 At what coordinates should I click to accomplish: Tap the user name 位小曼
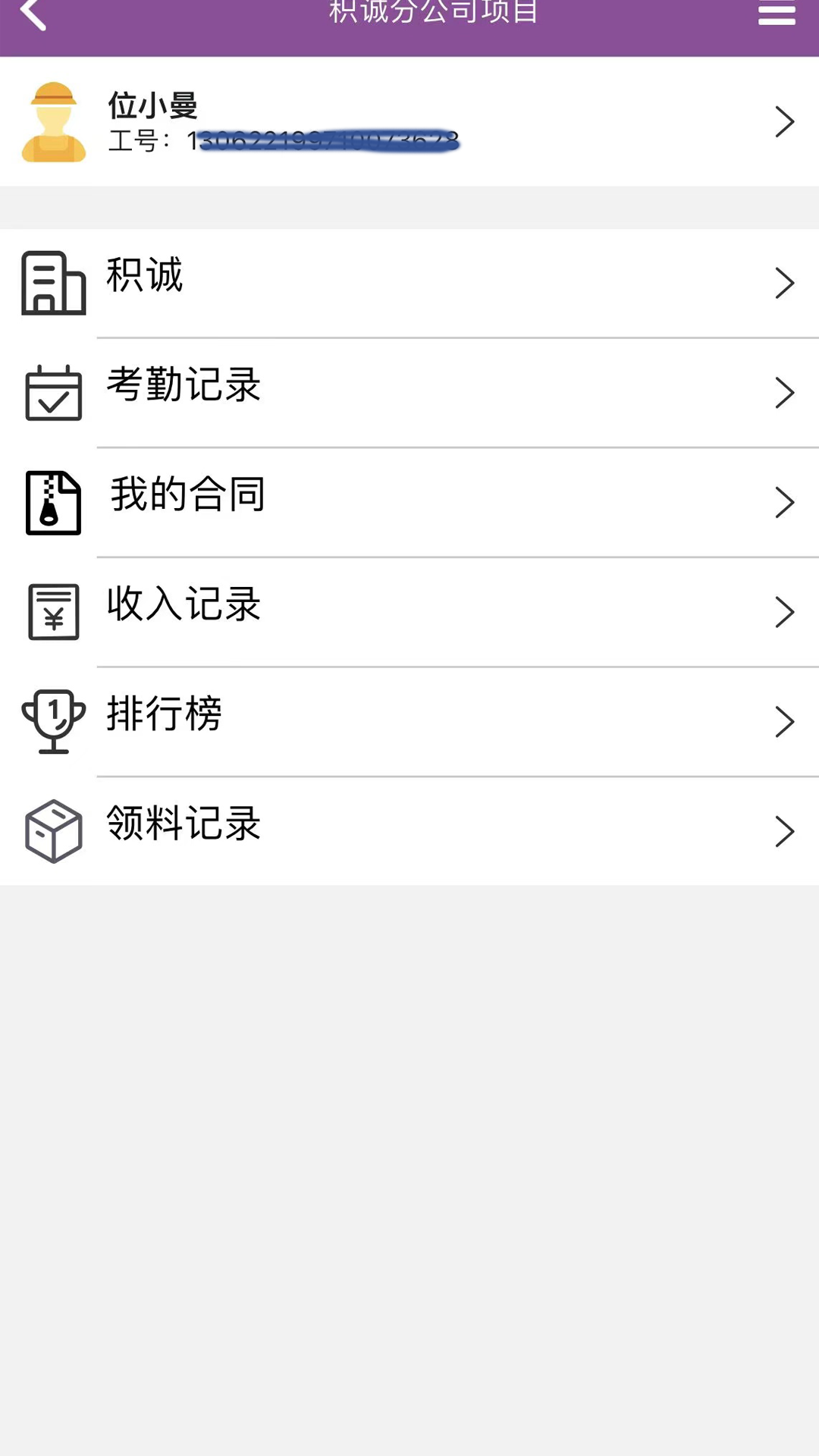[152, 106]
